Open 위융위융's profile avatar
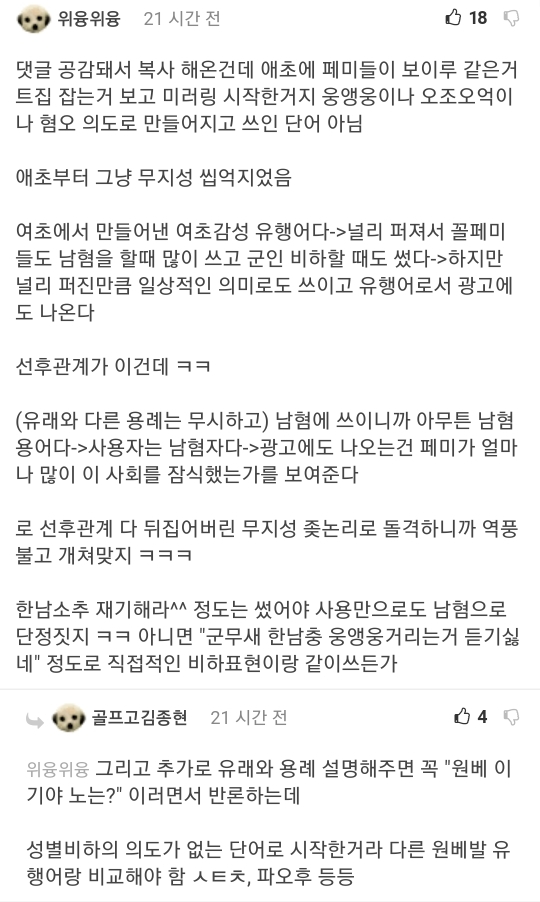Viewport: 540px width, 902px height. (x=33, y=19)
